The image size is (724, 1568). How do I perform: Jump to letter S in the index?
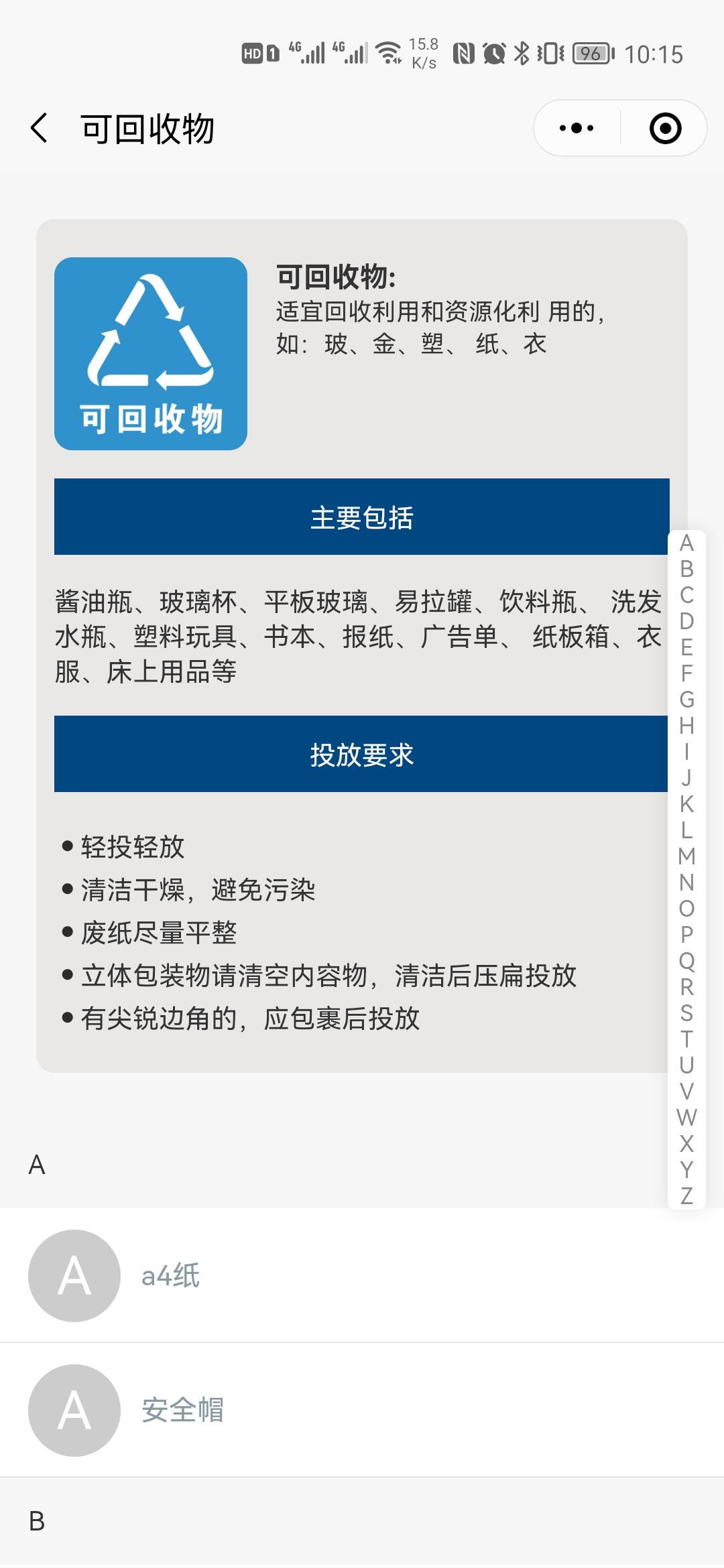(x=686, y=1013)
